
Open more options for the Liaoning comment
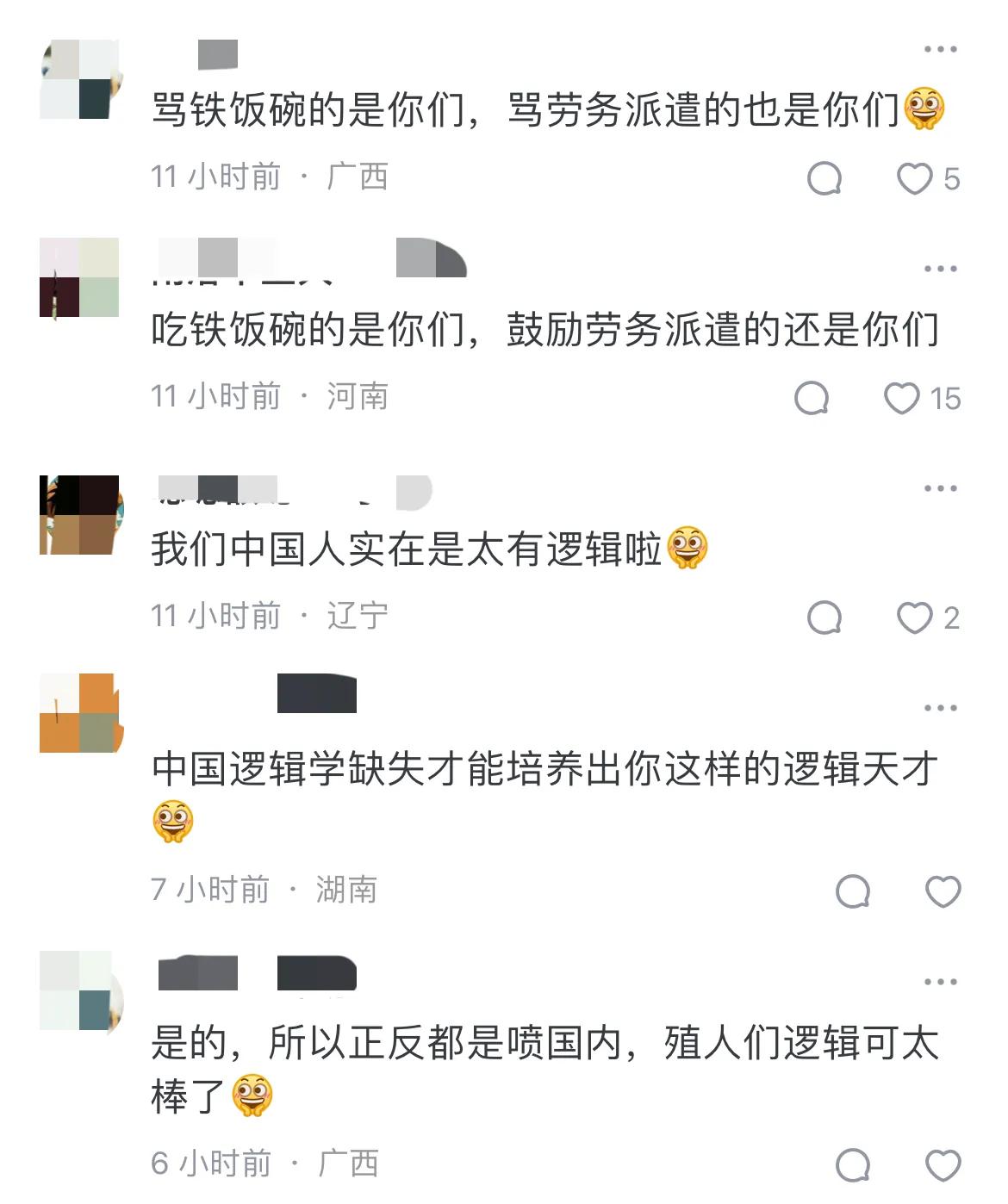point(940,488)
